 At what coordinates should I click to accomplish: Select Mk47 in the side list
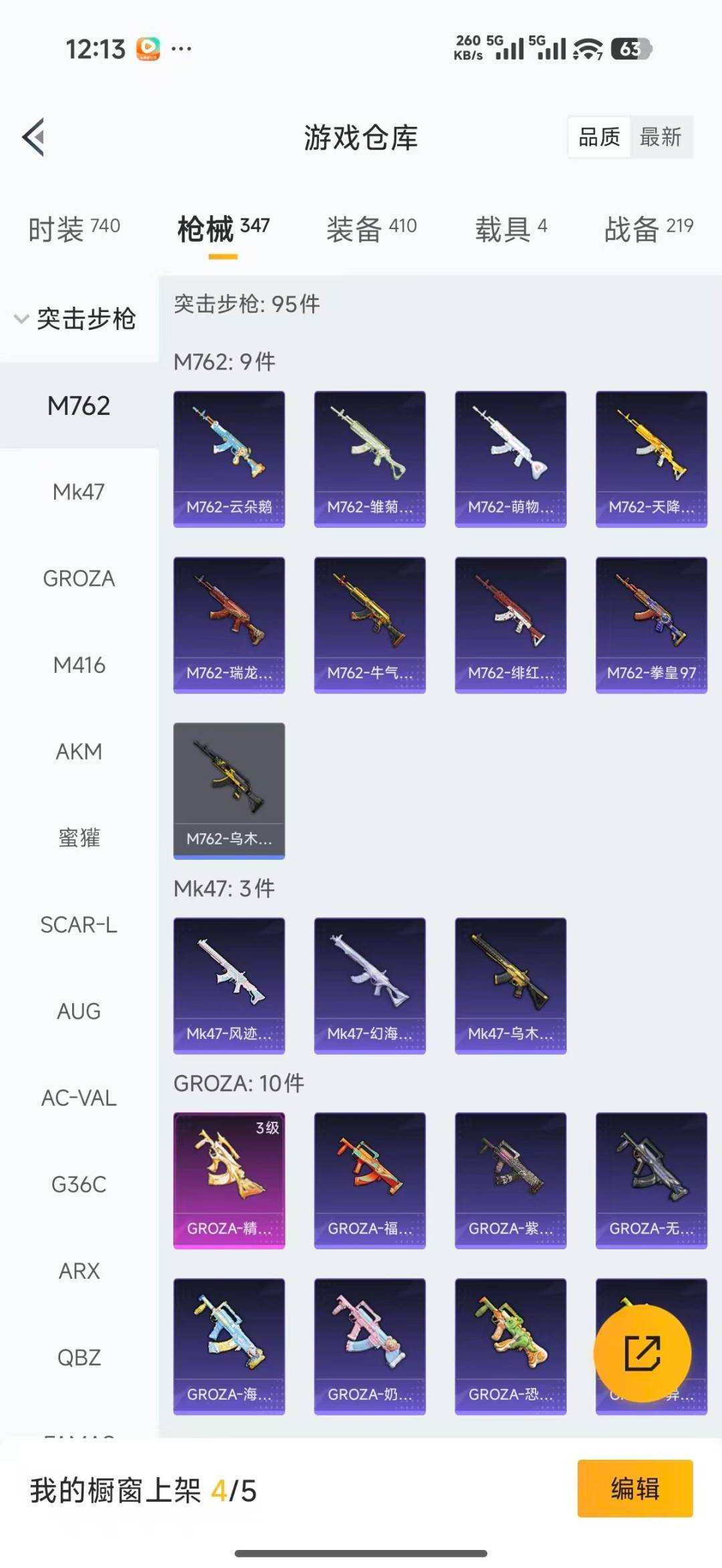[x=79, y=492]
